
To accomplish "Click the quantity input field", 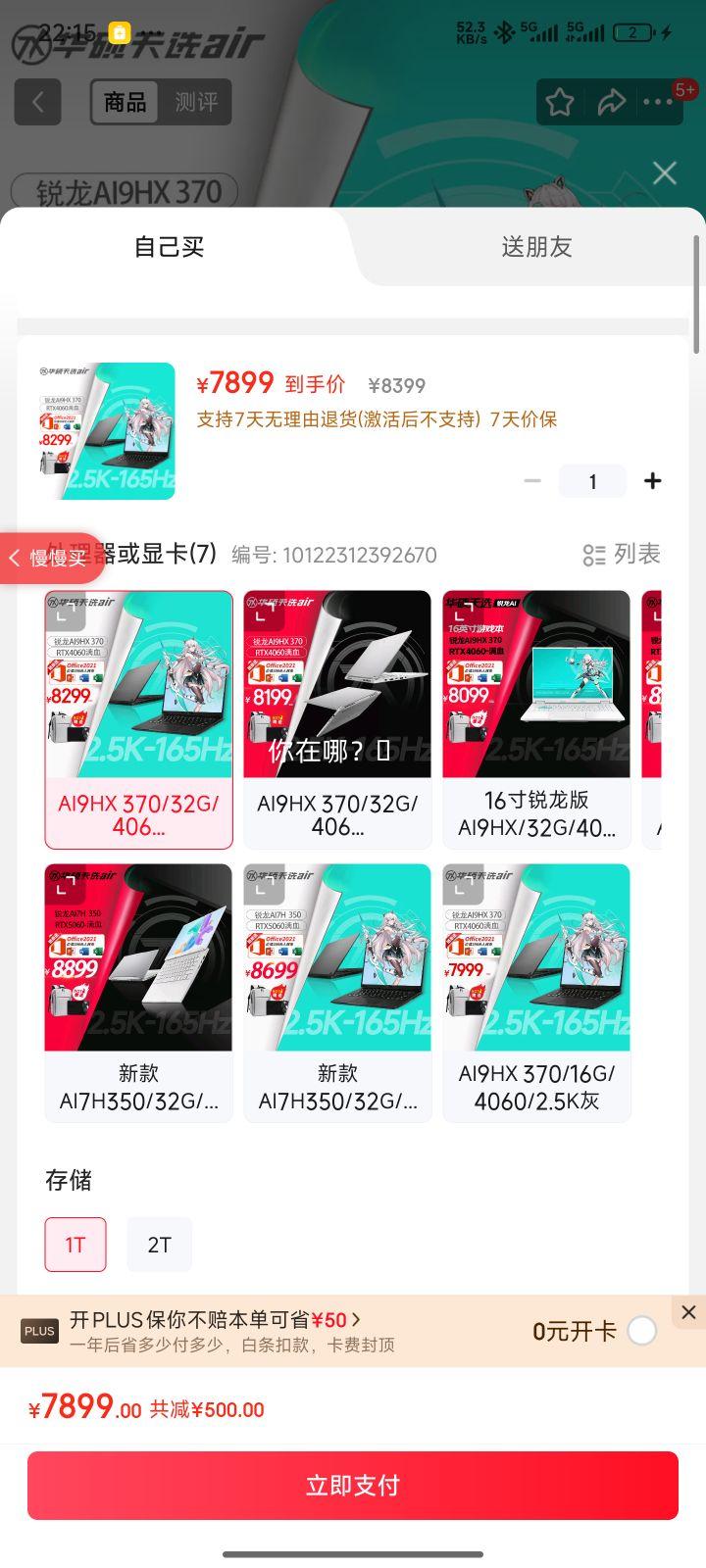I will click(592, 480).
